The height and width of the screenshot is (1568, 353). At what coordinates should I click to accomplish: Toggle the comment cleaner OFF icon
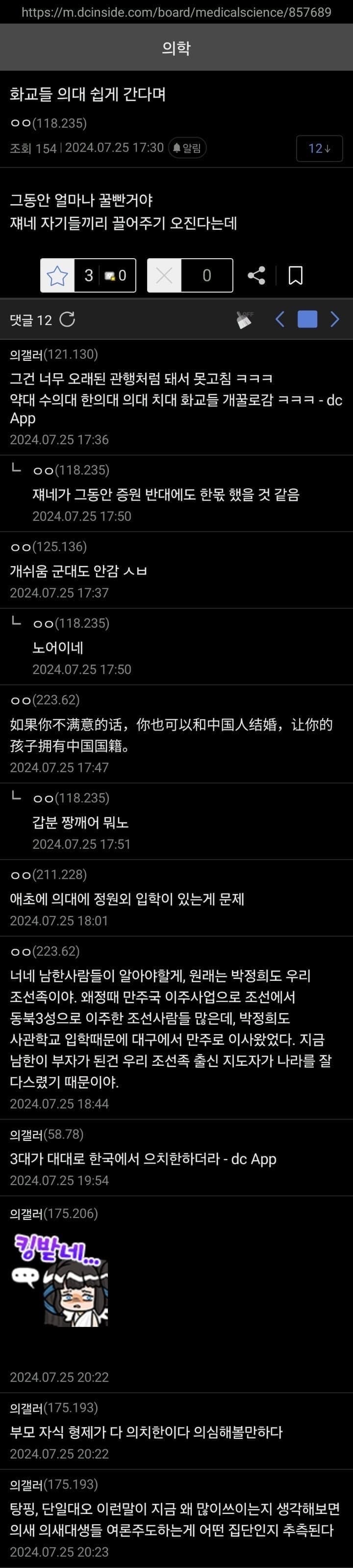pos(244,320)
